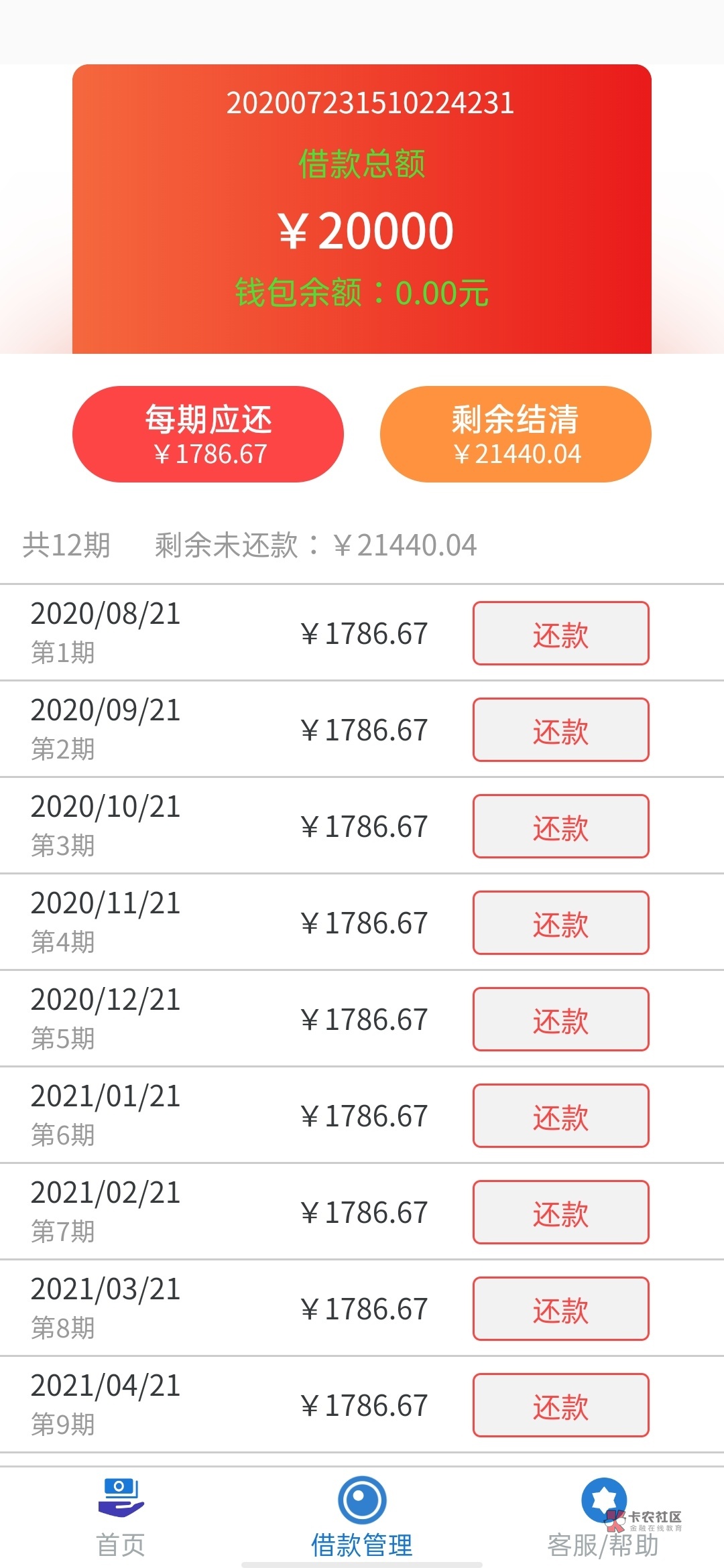Select 还款 for 第8期 due 2021/03/21

point(560,1309)
